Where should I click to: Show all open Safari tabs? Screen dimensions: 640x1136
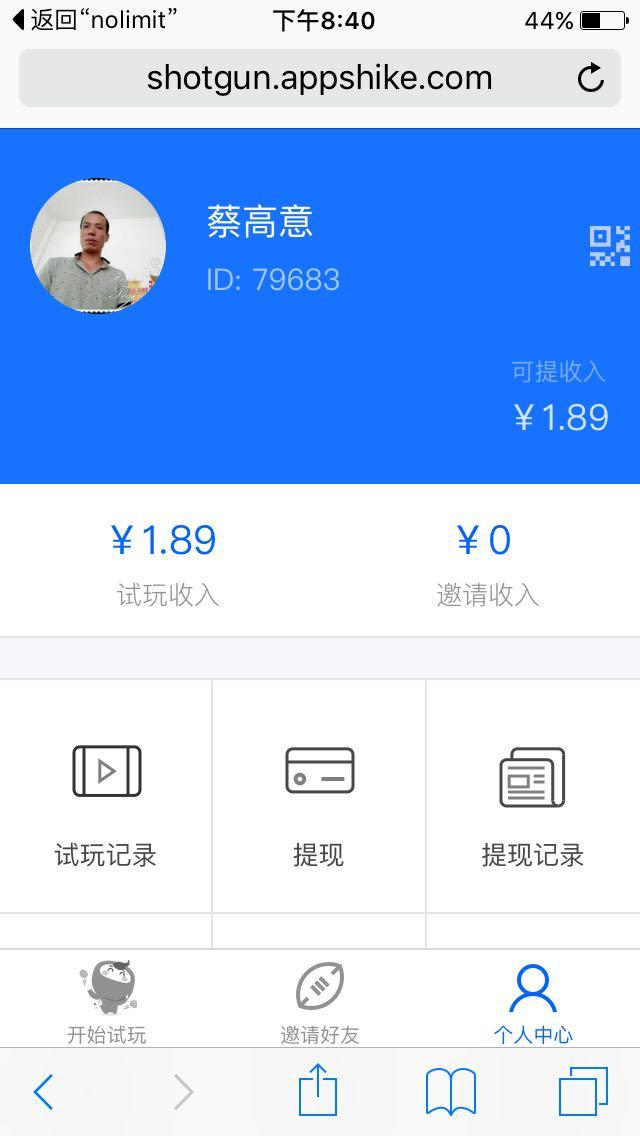point(583,1092)
